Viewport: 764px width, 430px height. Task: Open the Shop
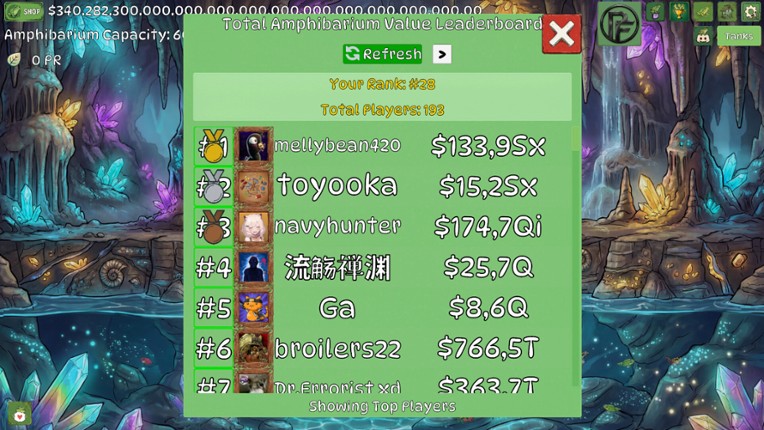[24, 11]
